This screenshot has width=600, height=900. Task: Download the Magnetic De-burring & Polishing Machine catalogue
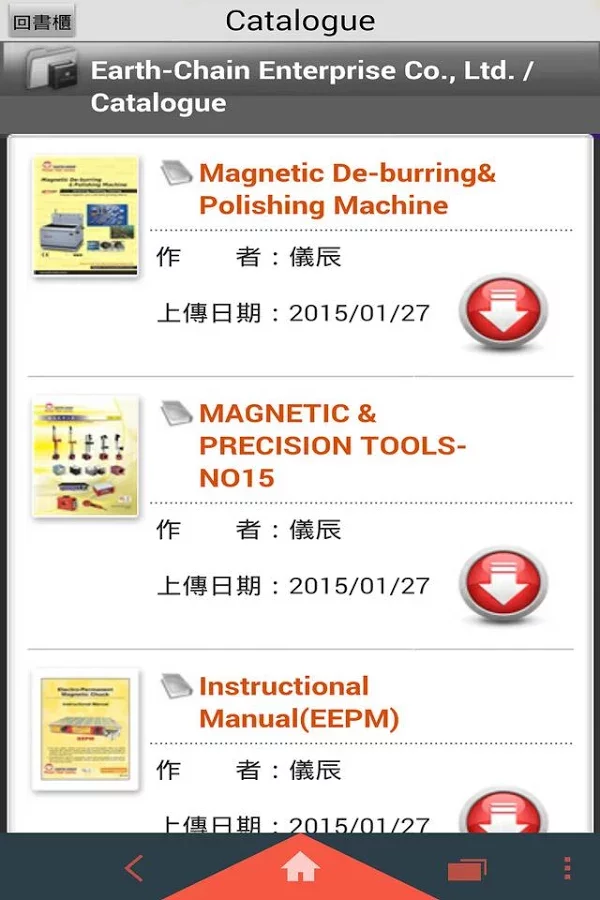(503, 311)
